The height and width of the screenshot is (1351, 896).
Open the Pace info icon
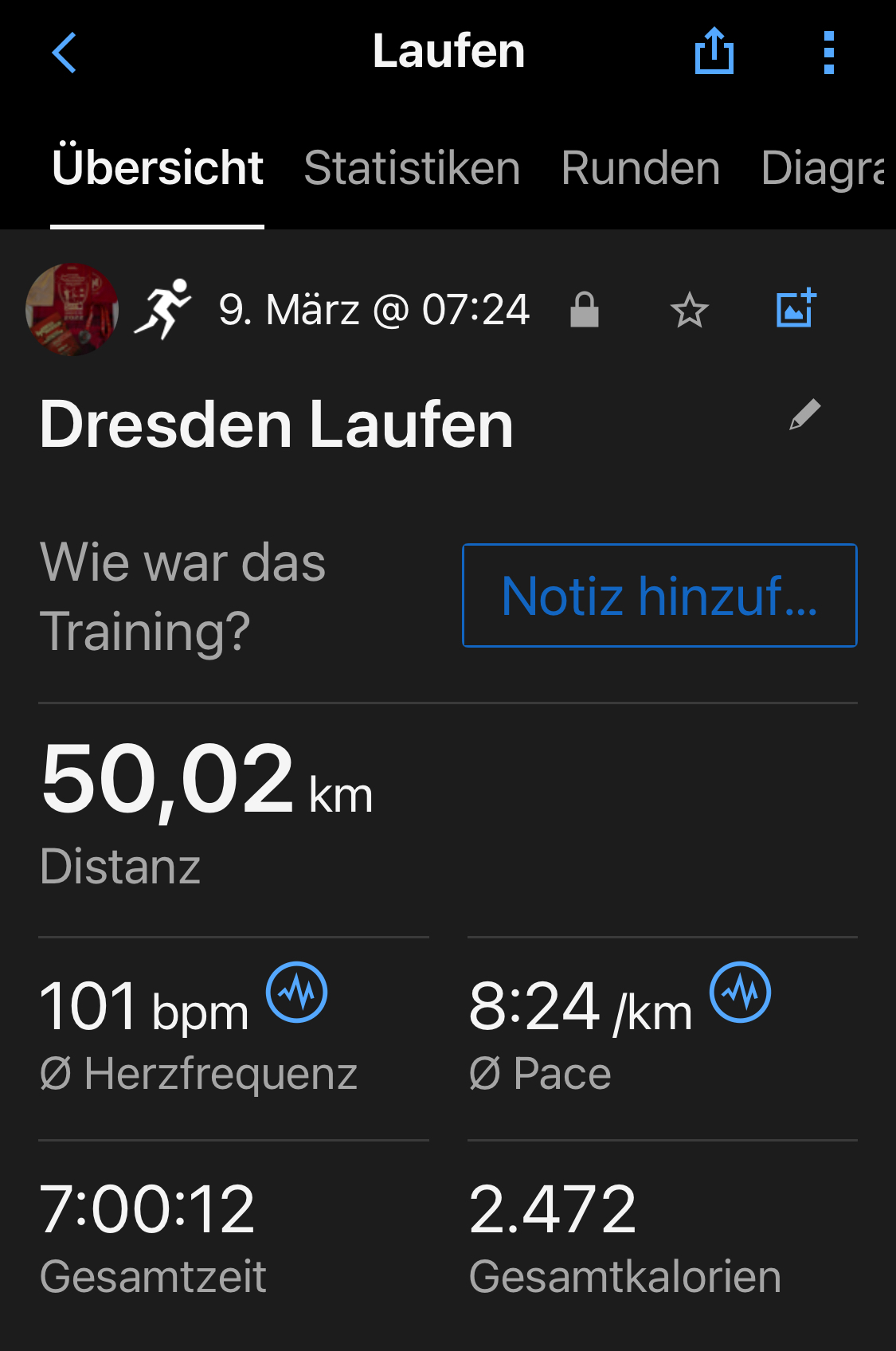pyautogui.click(x=740, y=993)
